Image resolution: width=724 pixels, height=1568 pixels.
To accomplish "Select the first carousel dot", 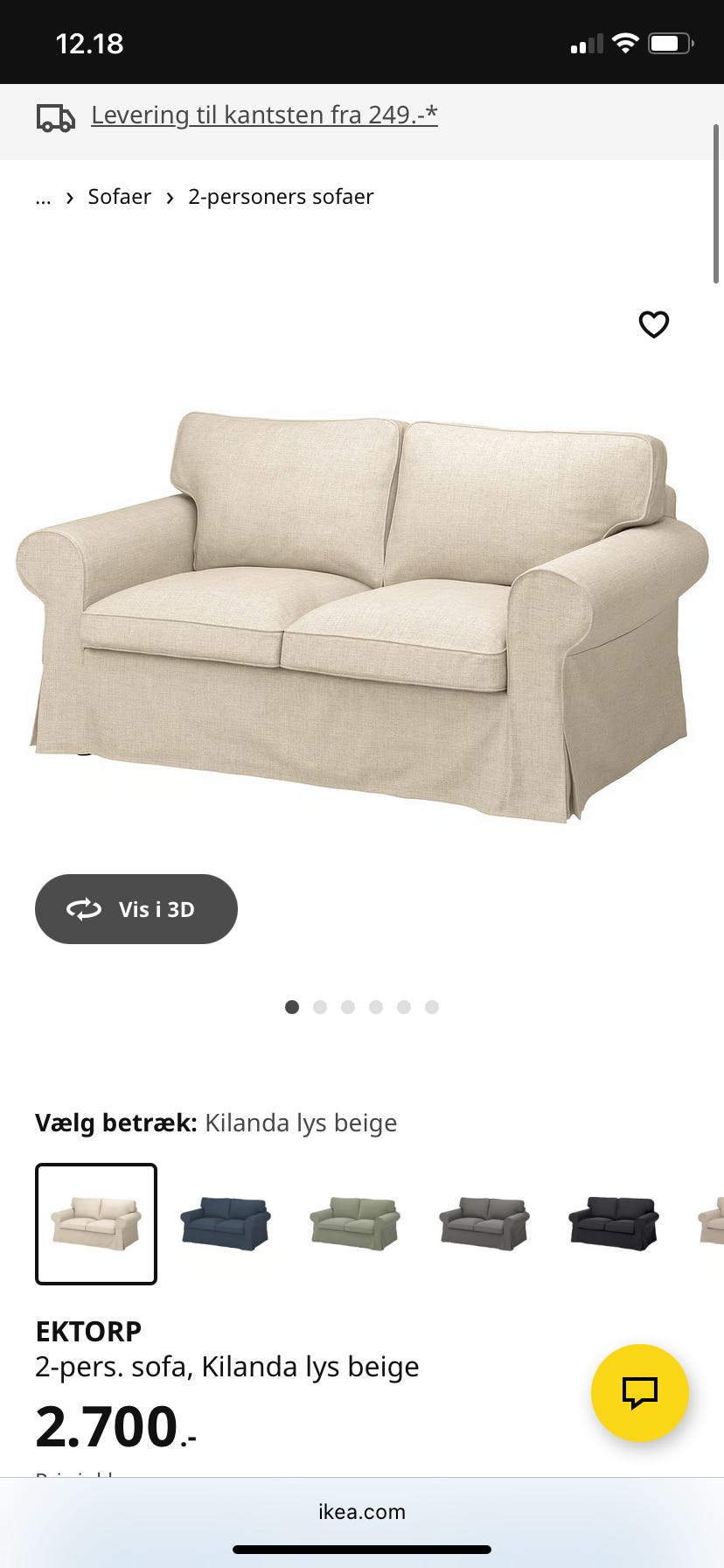I will coord(292,1007).
